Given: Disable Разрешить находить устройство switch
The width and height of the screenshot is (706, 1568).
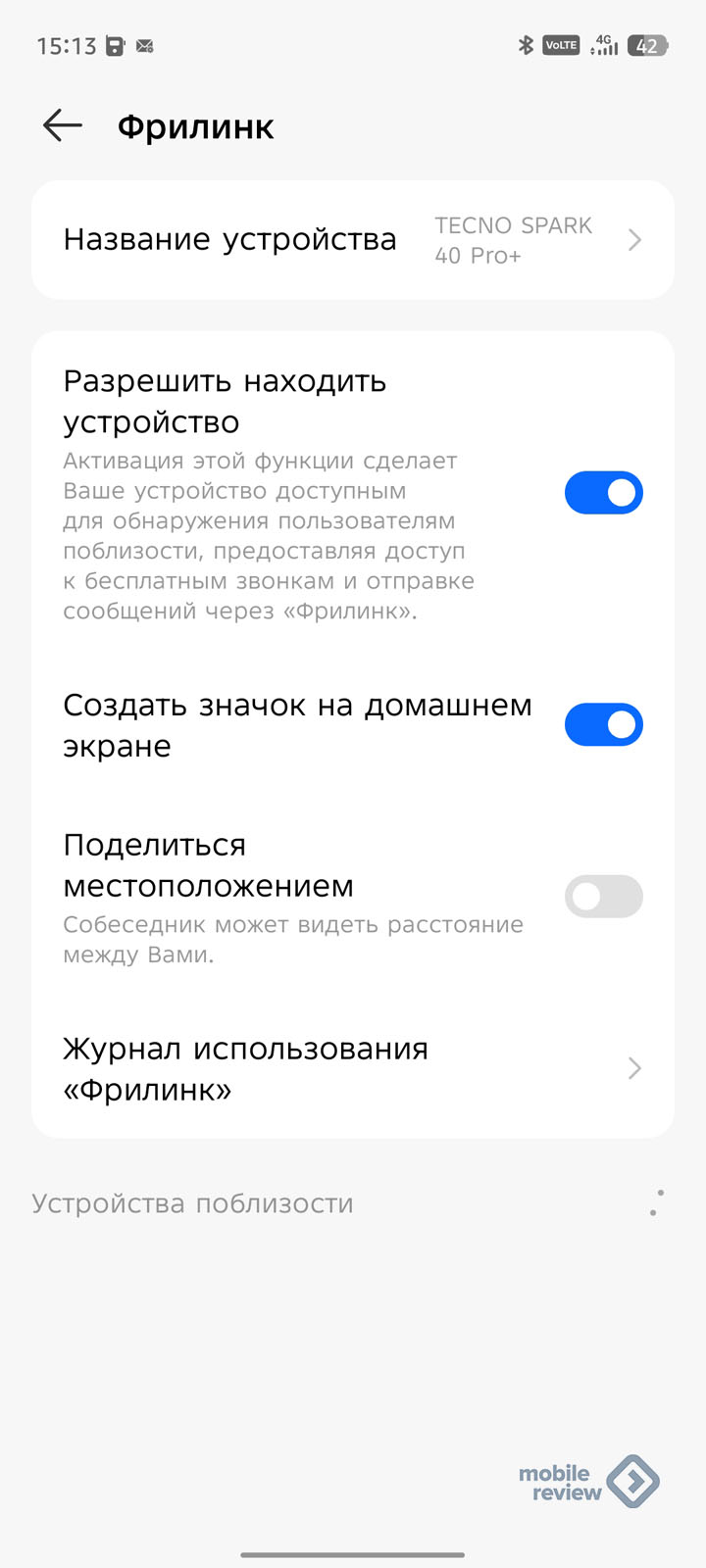Looking at the screenshot, I should [603, 492].
